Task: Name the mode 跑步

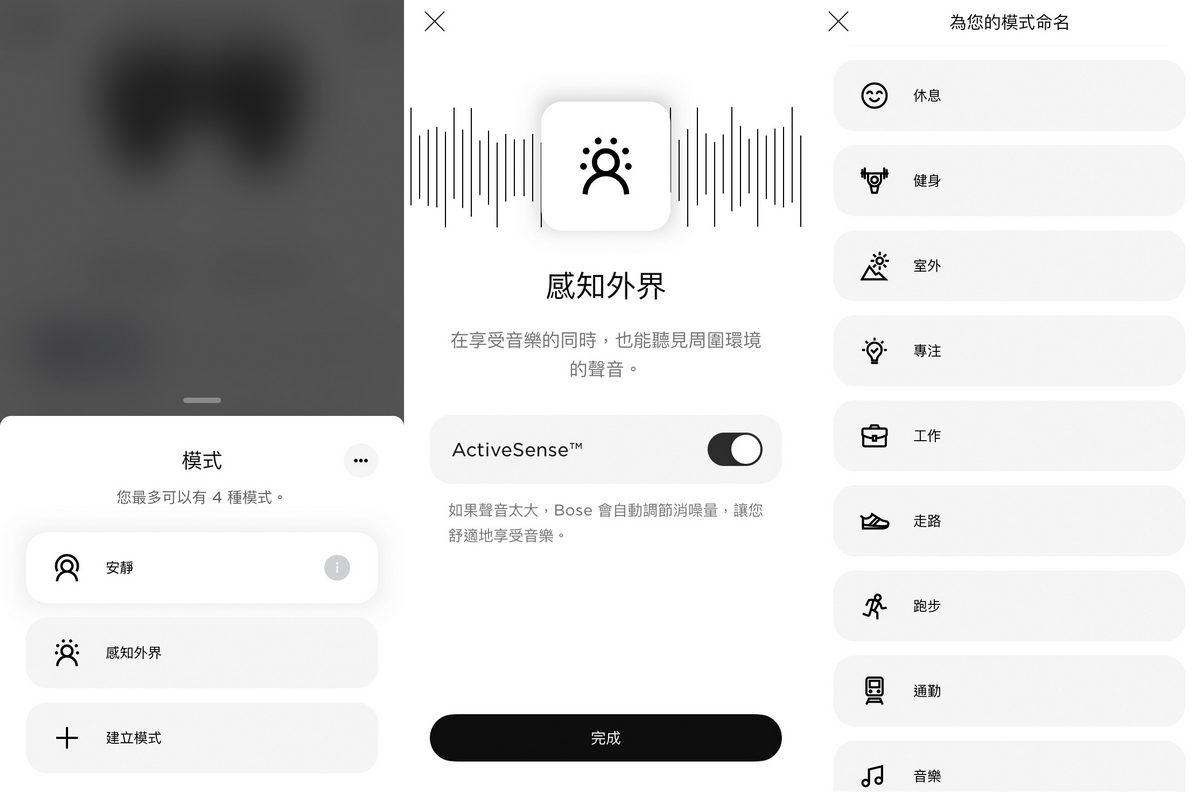Action: tap(1008, 606)
